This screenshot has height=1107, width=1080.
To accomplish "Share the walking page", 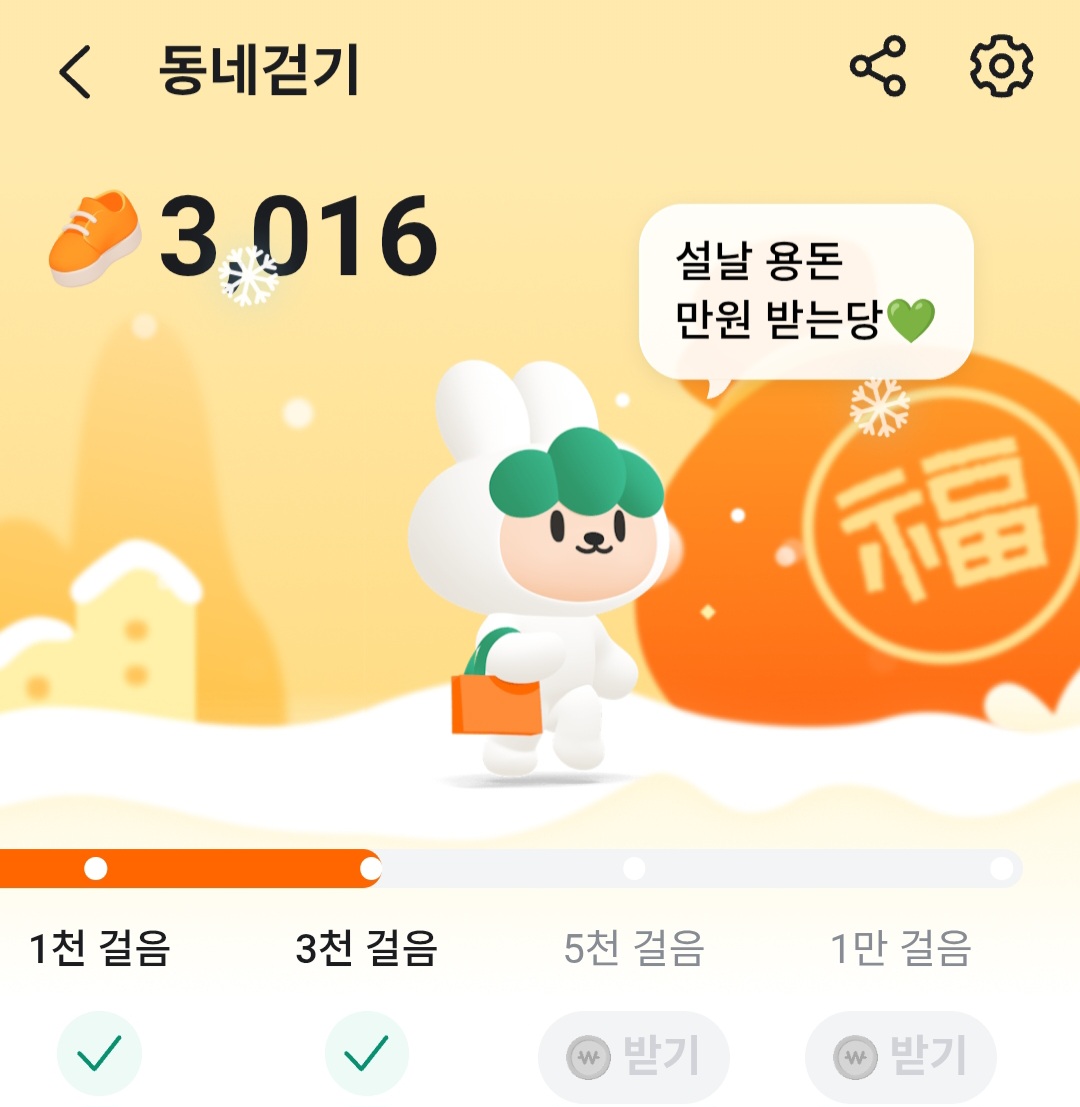I will tap(877, 67).
